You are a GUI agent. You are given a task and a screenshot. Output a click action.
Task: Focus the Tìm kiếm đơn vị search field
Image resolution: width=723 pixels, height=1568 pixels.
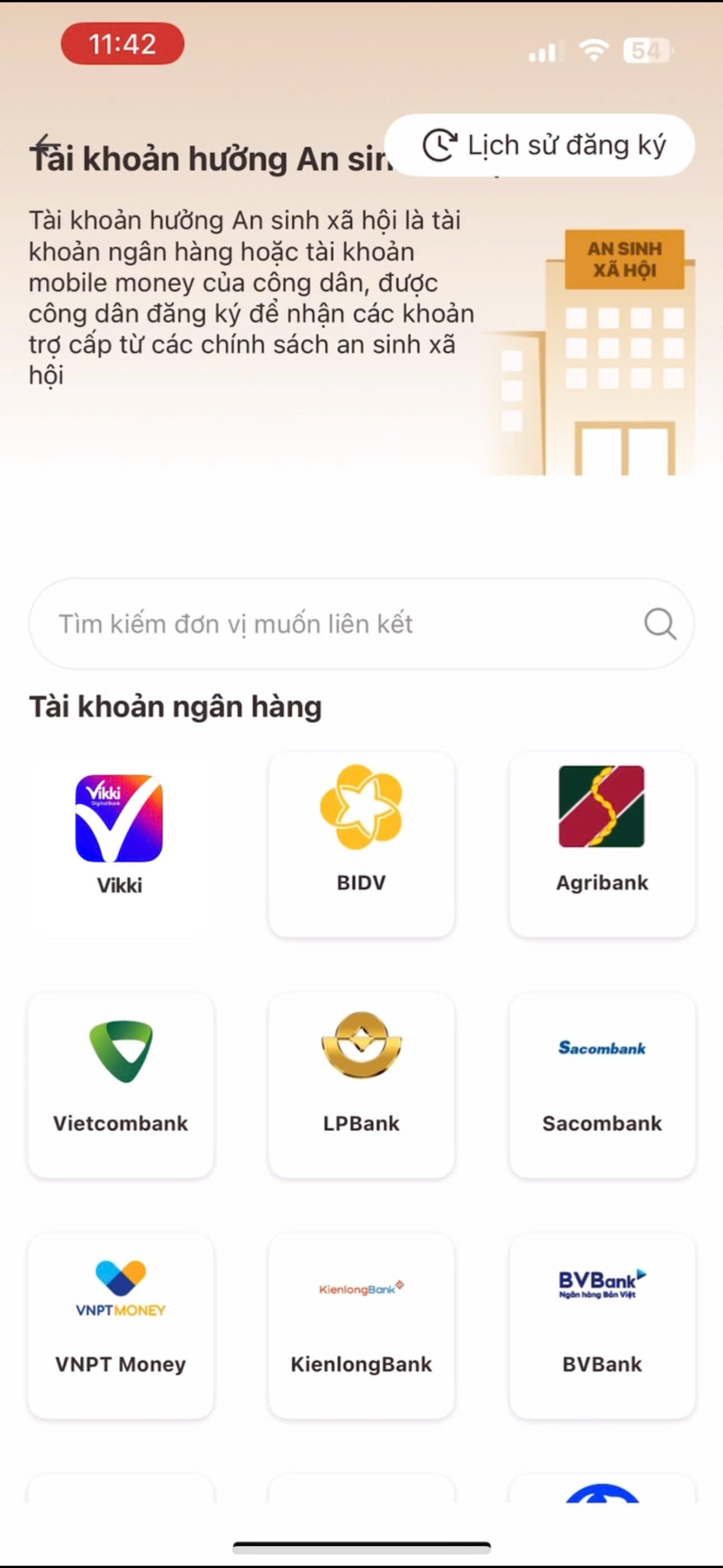click(343, 624)
